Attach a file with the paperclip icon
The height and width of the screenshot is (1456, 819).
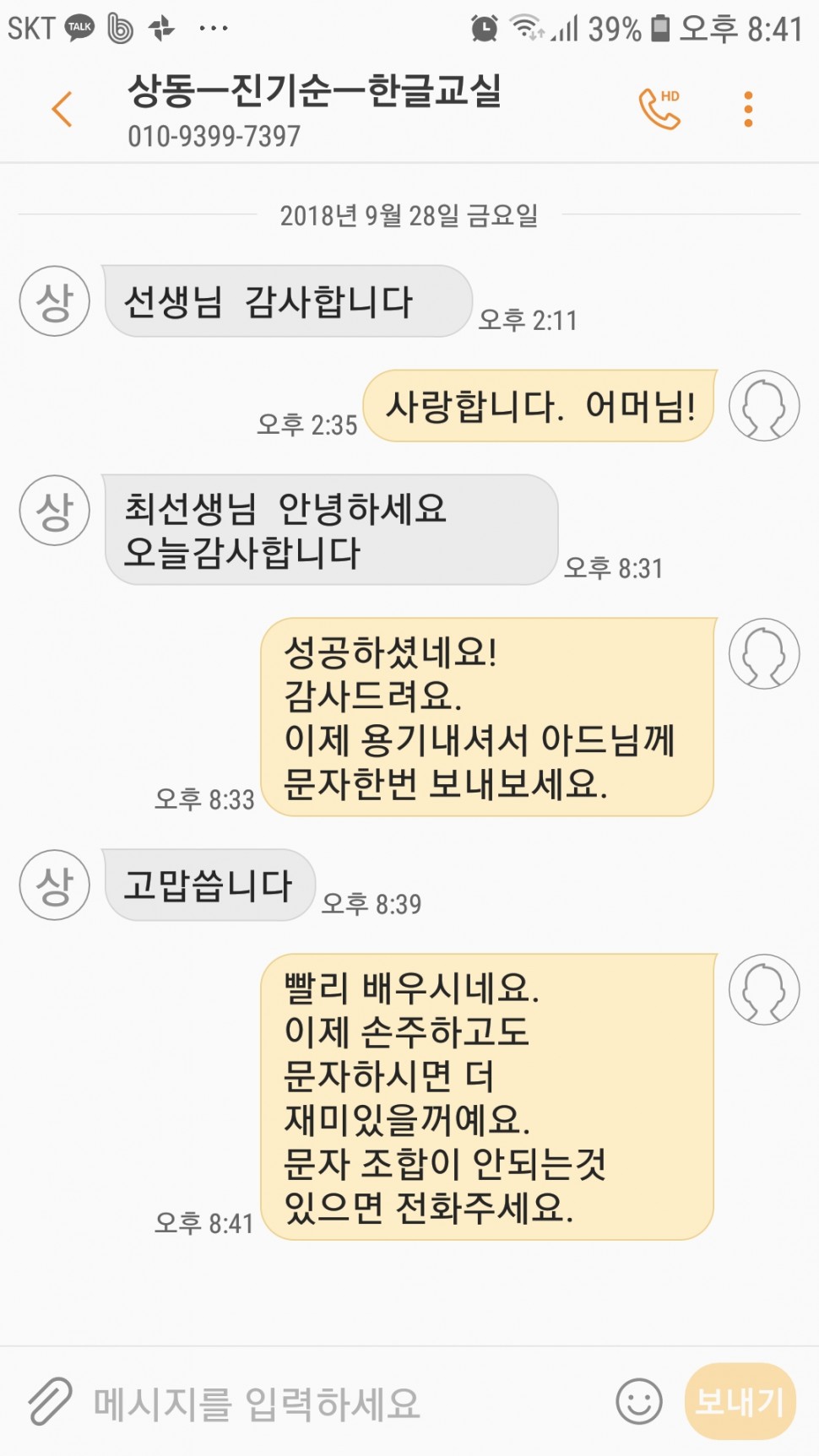pyautogui.click(x=50, y=1402)
